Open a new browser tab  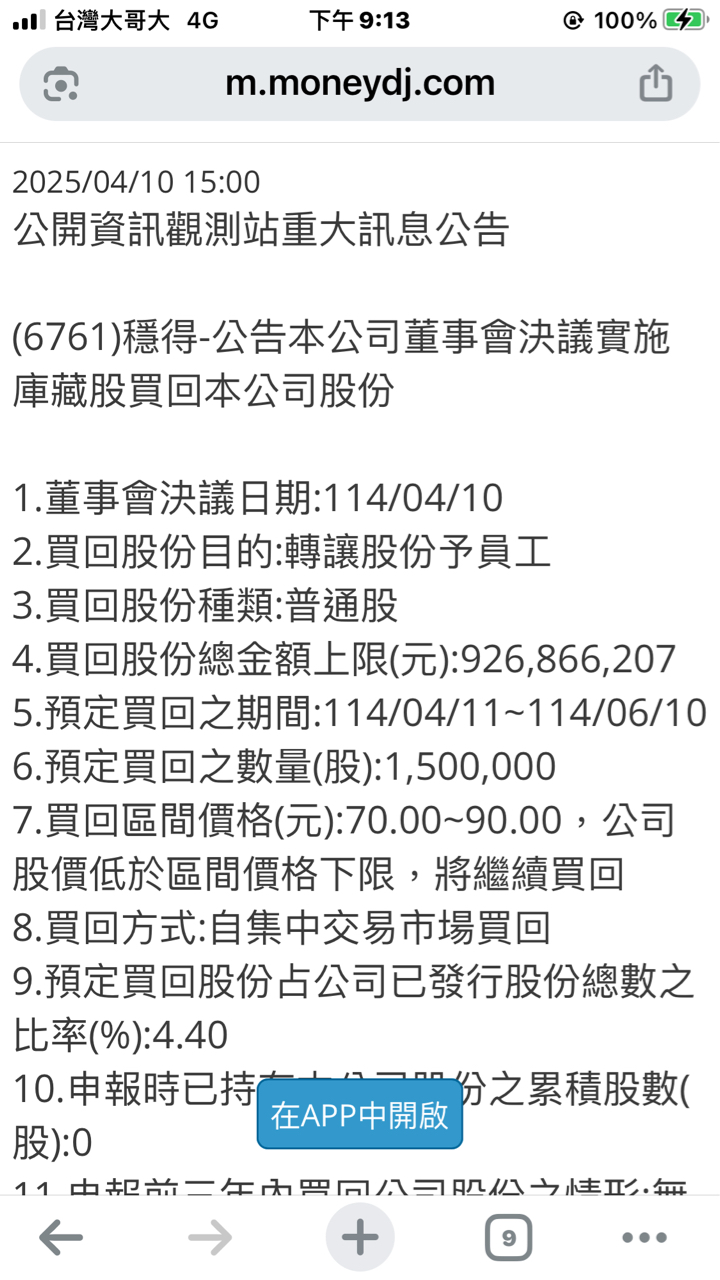click(x=360, y=1238)
